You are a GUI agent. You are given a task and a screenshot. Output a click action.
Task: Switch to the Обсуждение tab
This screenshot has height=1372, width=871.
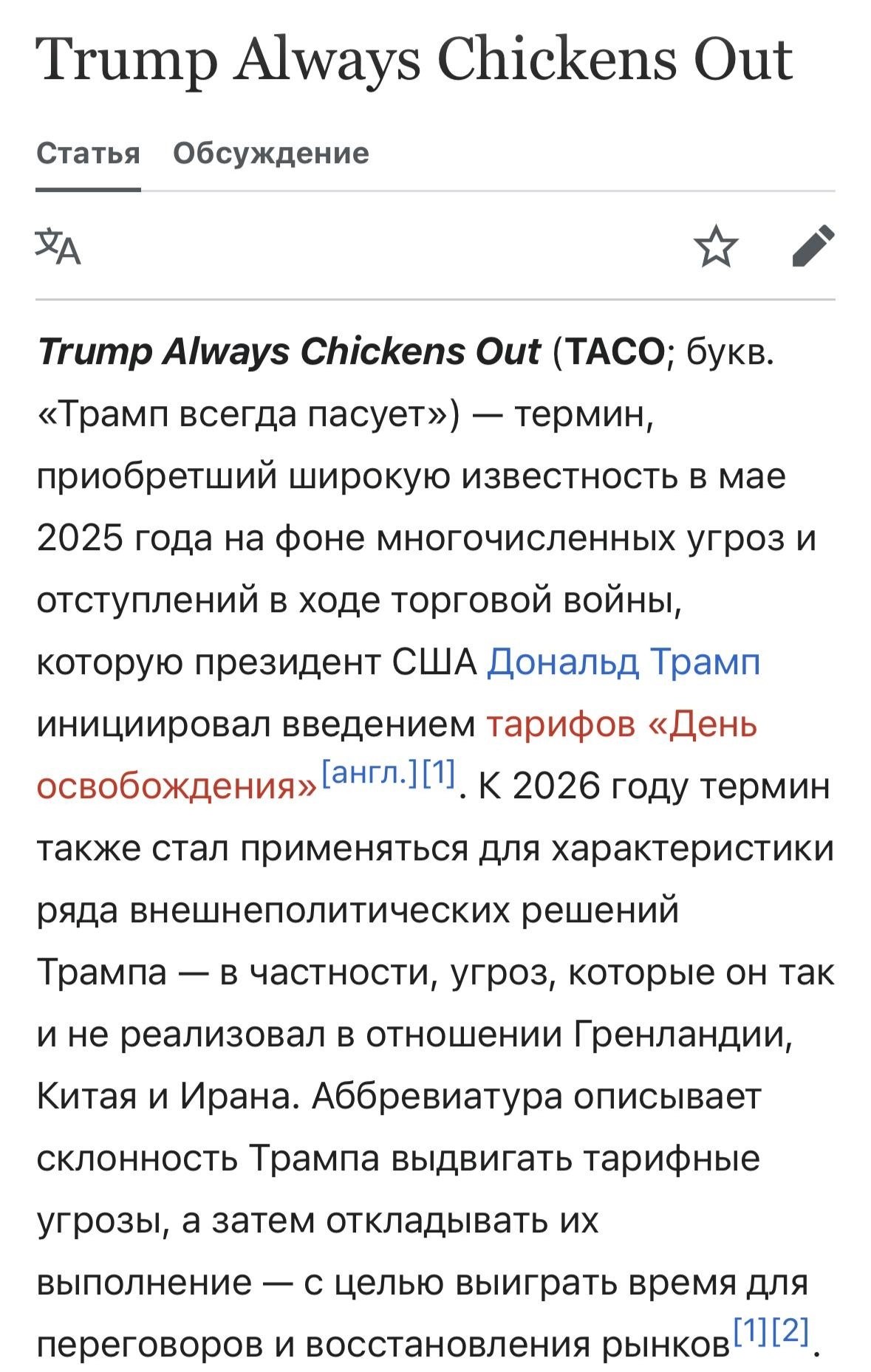(x=270, y=154)
